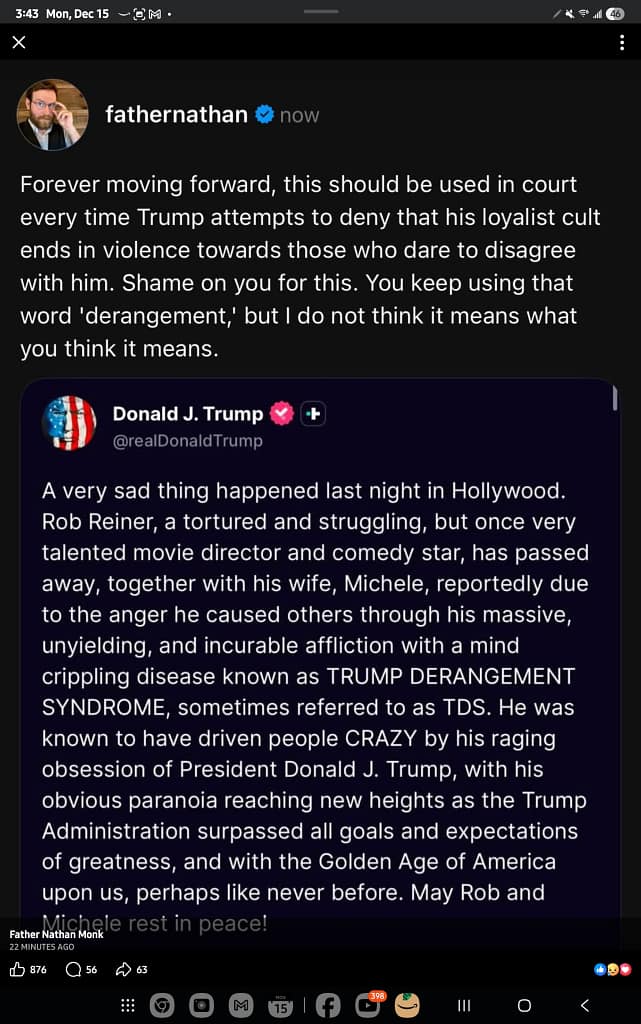Open the Amazon app from taskbar
641x1024 pixels.
pos(407,1006)
